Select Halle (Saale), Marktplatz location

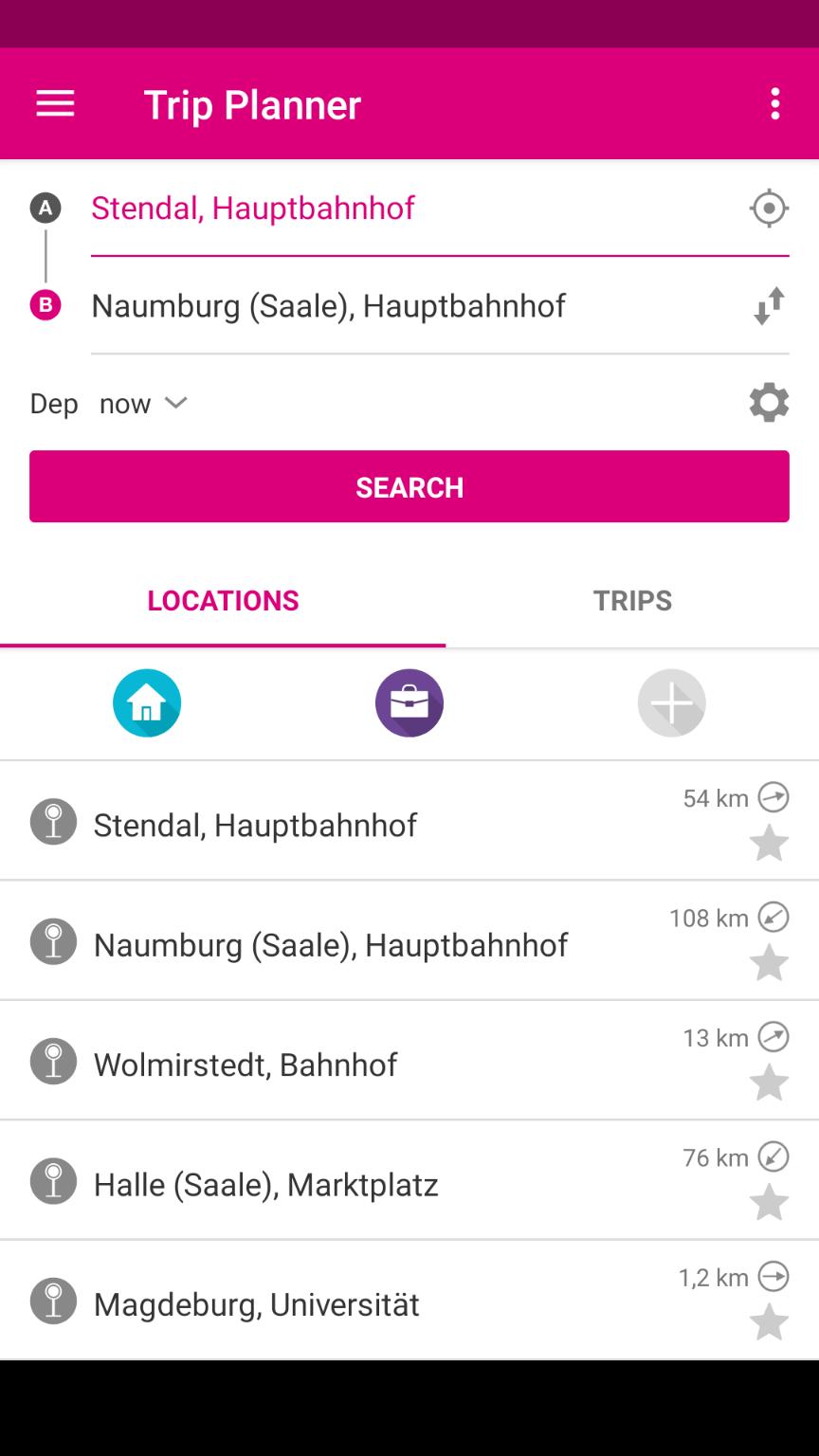tap(409, 1180)
